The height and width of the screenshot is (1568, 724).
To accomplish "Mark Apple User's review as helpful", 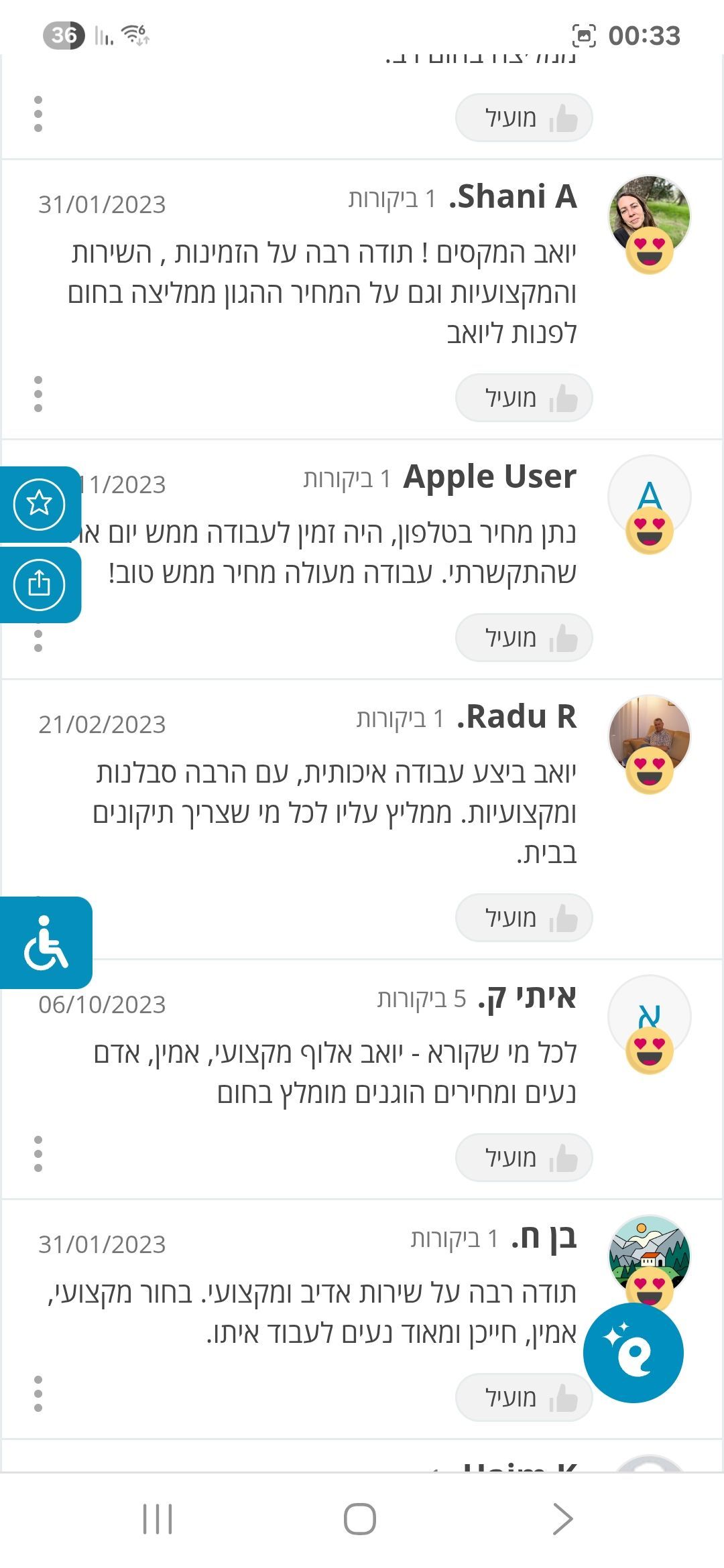I will (x=524, y=638).
